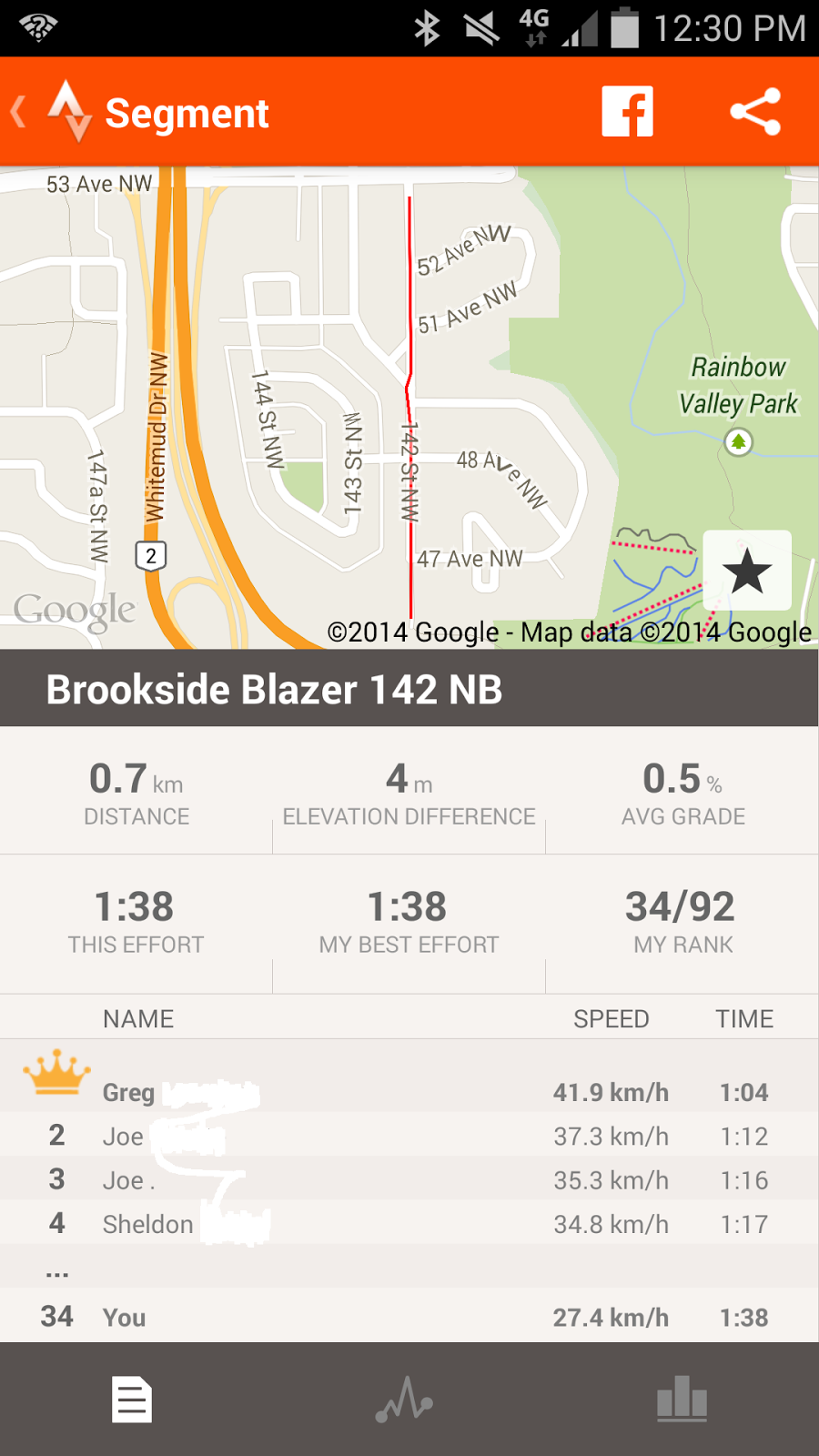Switch to the segment details document tab

(x=133, y=1399)
